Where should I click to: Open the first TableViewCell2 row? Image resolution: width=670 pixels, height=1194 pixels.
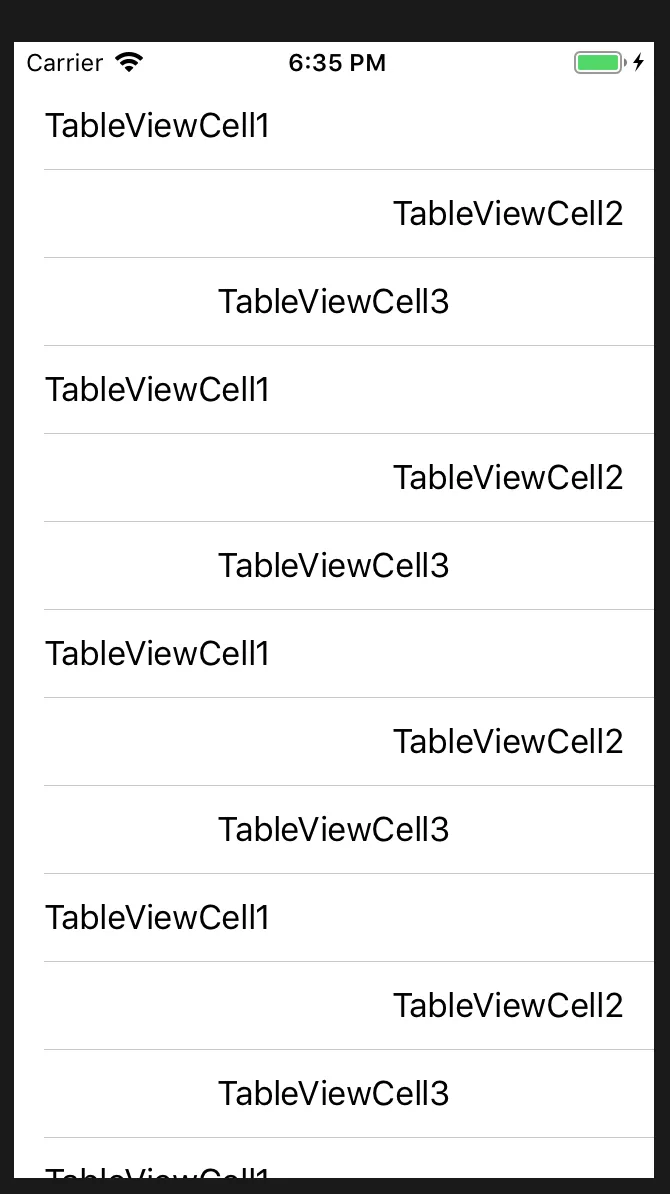(x=507, y=214)
